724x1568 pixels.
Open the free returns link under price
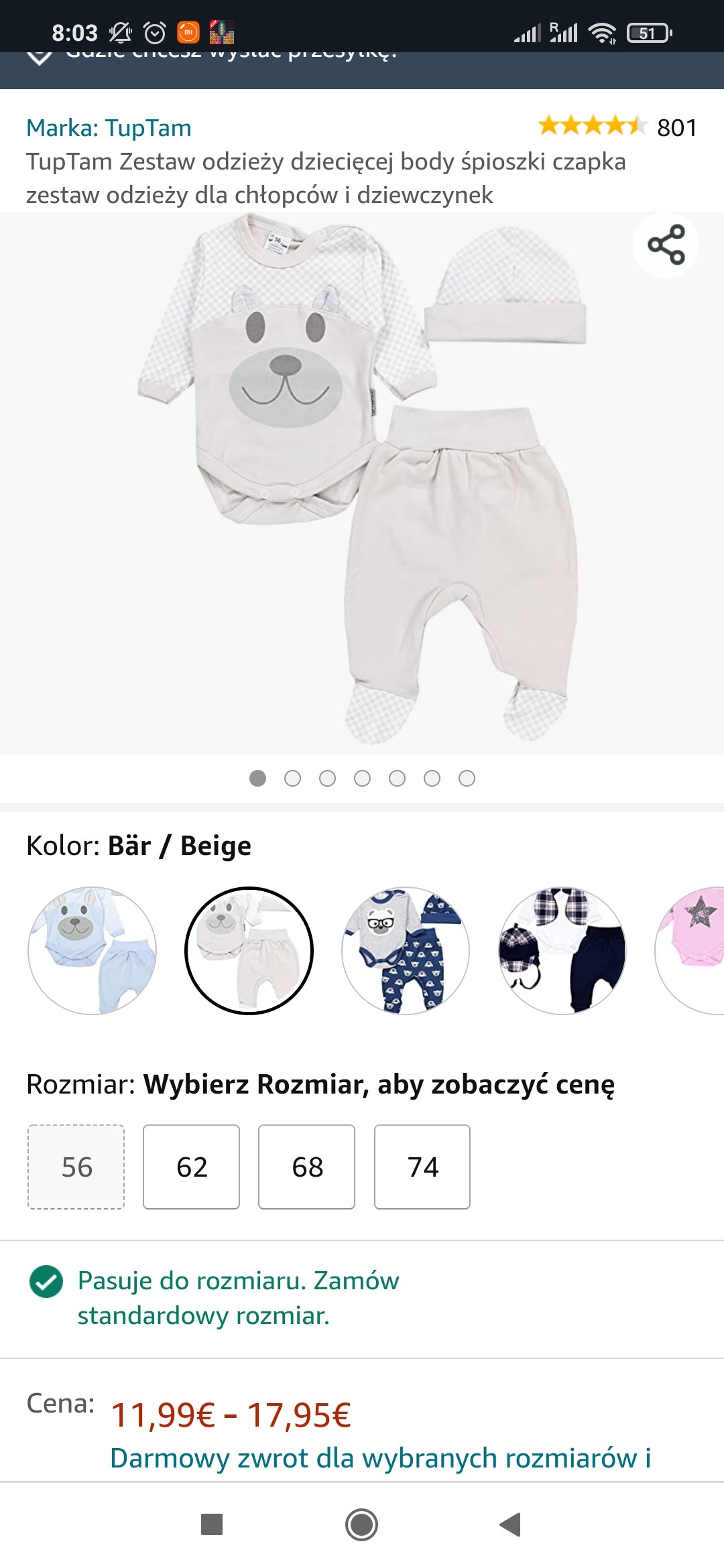380,1458
